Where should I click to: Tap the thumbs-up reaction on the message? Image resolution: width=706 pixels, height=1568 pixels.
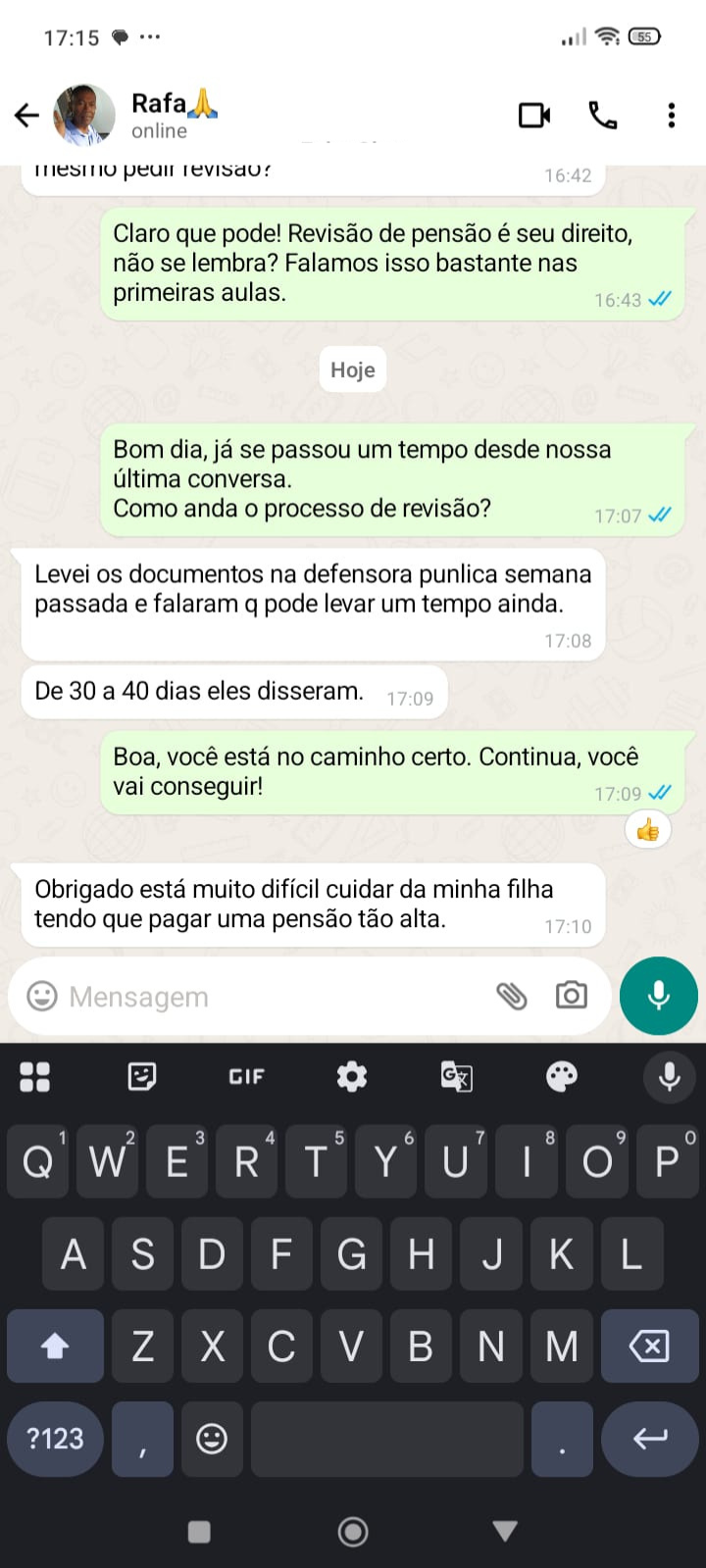(648, 831)
